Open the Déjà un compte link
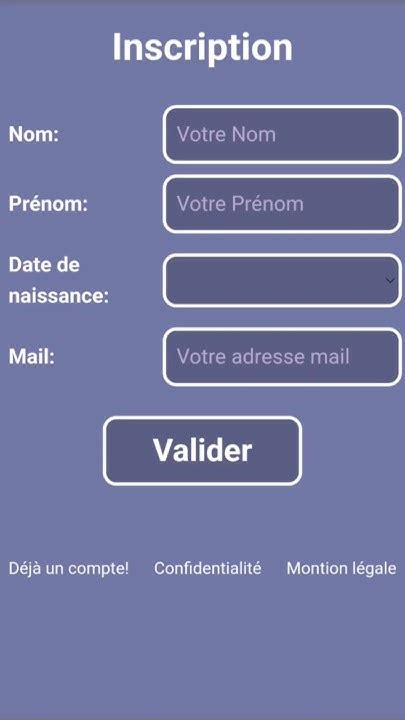 pyautogui.click(x=69, y=568)
